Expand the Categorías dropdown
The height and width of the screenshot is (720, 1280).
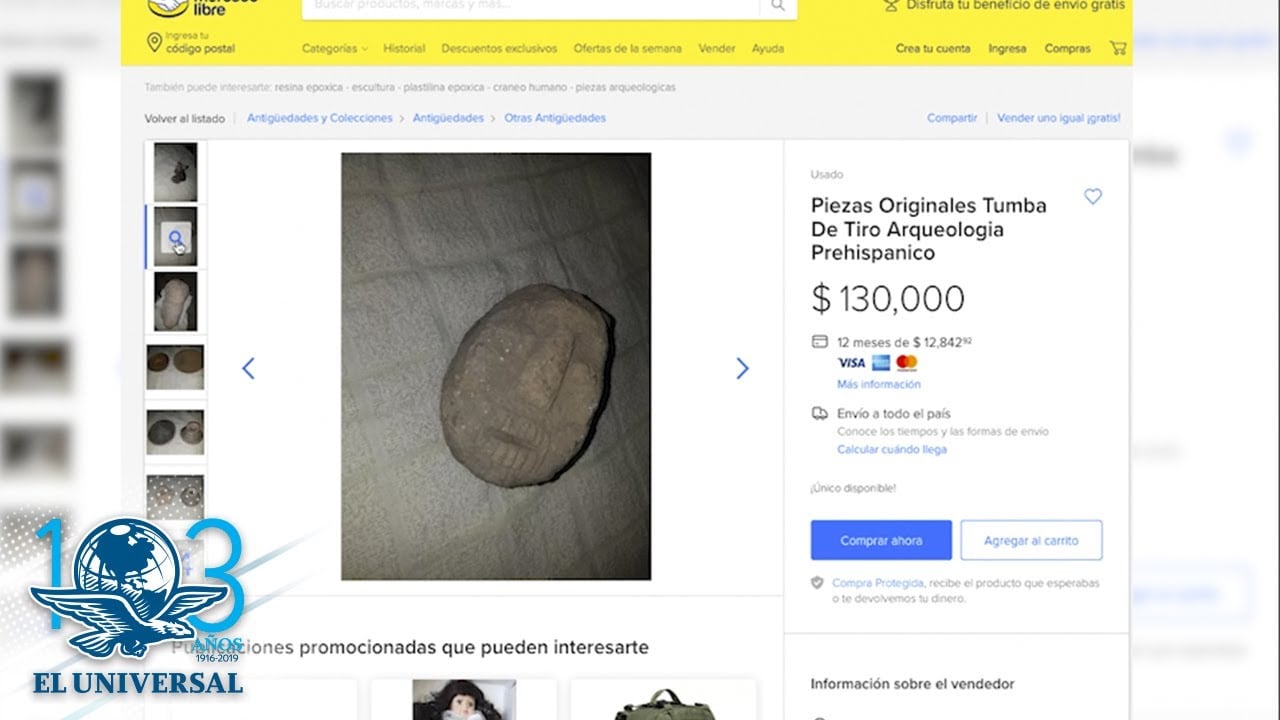coord(334,48)
